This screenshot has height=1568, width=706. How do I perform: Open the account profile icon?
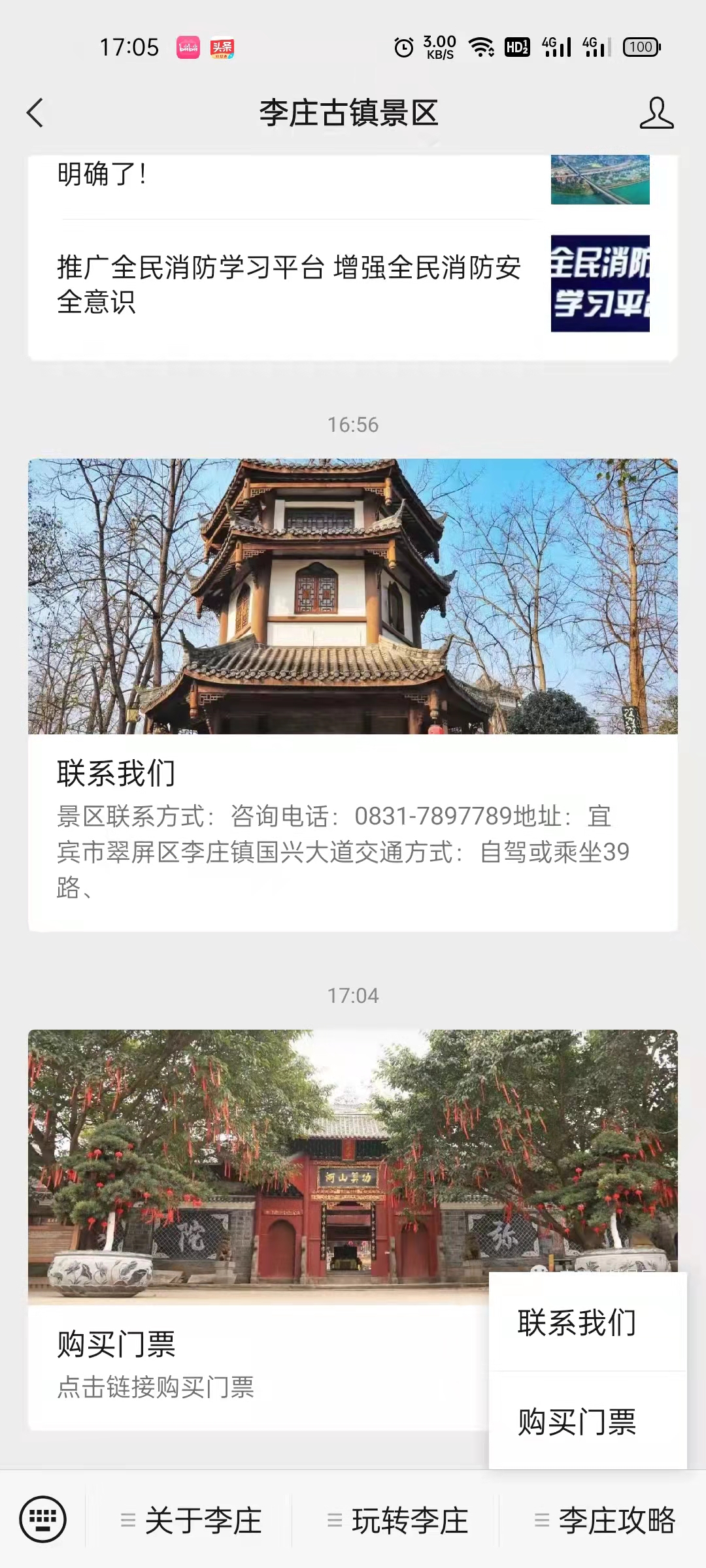click(x=656, y=113)
